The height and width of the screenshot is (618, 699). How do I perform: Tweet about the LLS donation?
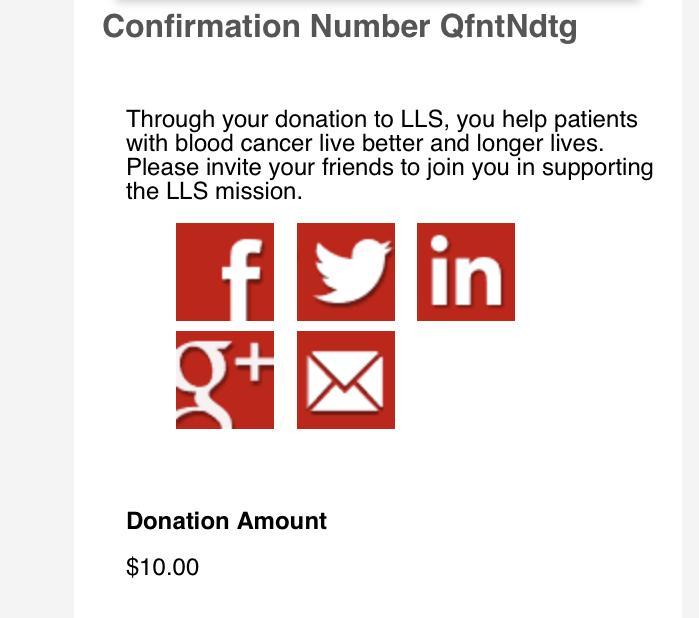pos(346,272)
